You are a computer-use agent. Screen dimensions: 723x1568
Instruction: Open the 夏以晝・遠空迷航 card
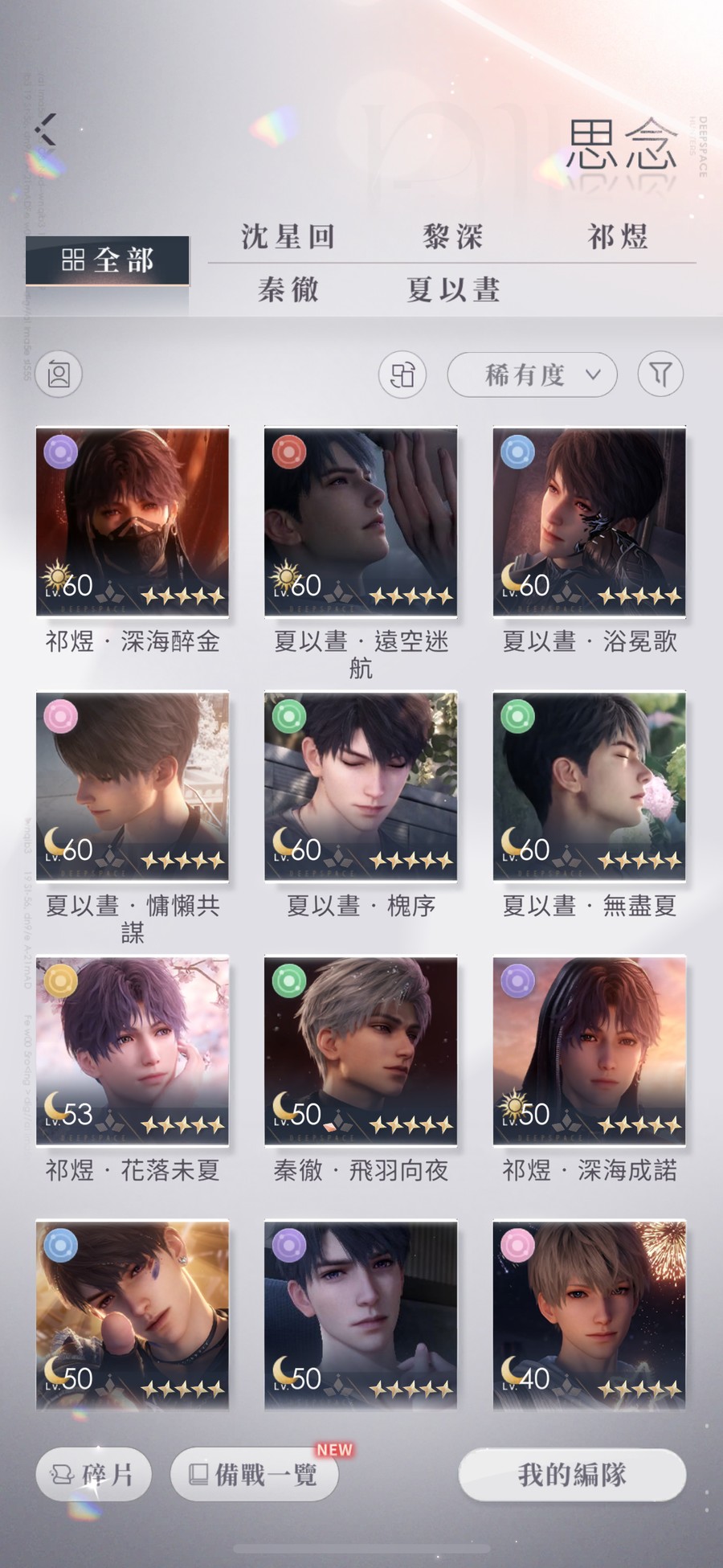tap(361, 522)
